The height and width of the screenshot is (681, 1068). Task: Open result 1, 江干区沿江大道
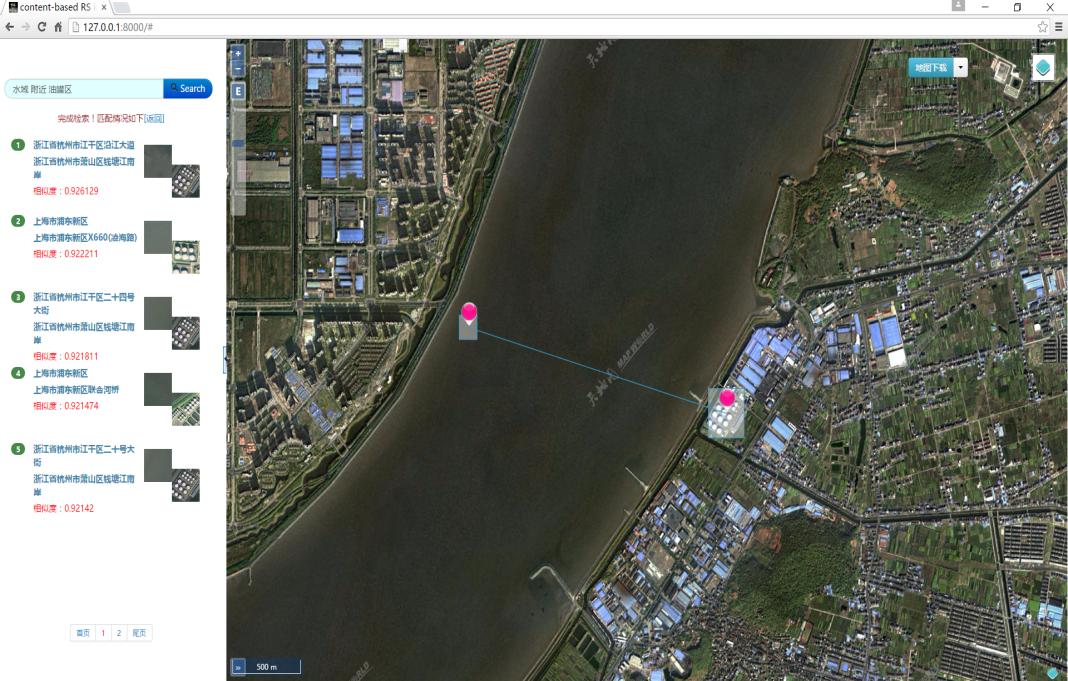coord(84,145)
